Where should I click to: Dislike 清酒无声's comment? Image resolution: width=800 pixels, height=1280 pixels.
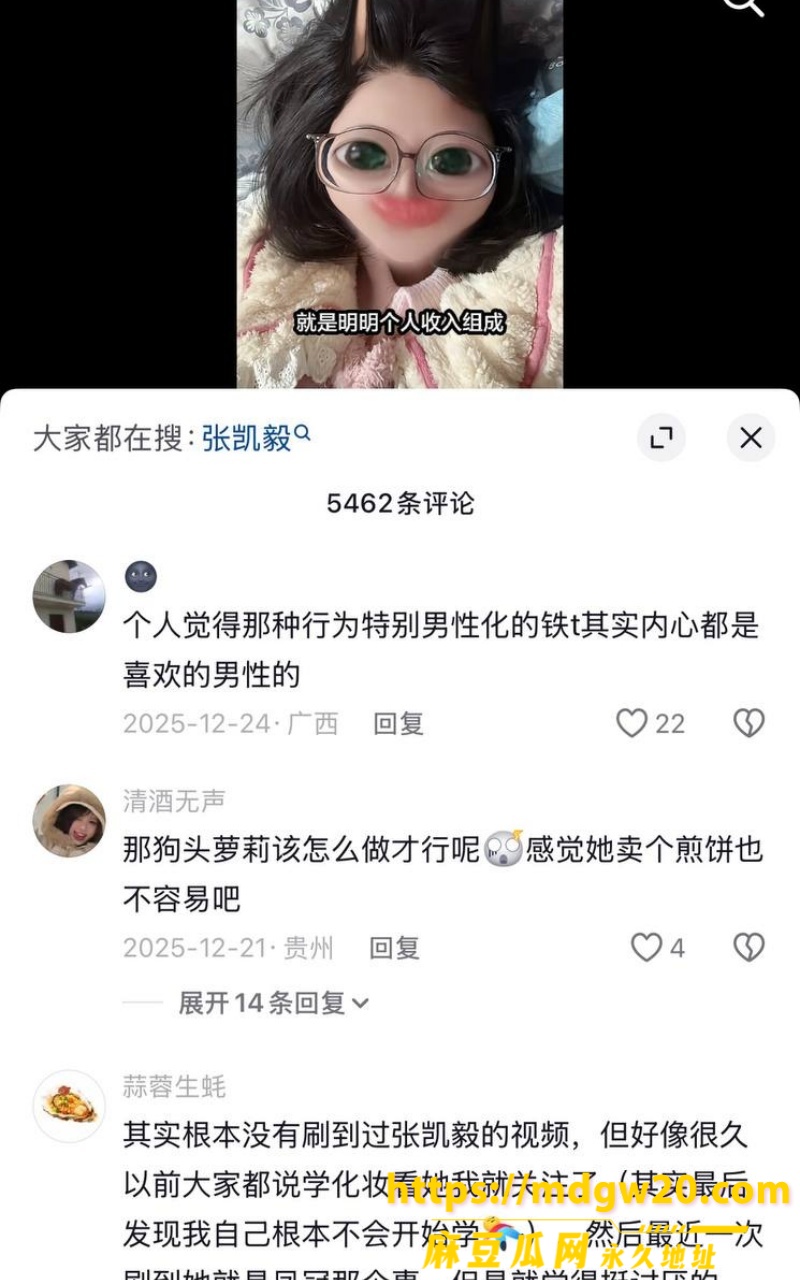[749, 947]
